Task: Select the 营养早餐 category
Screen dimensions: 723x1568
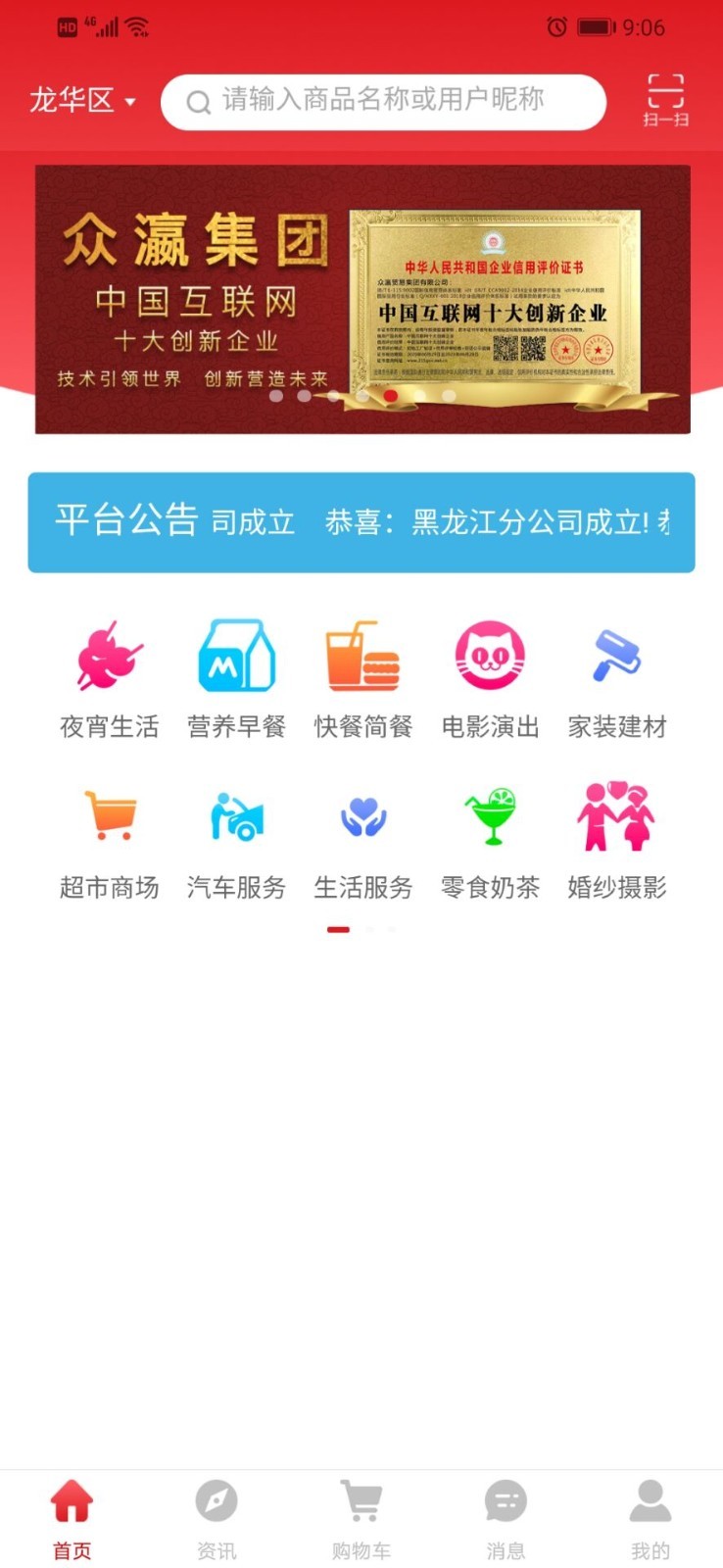Action: pyautogui.click(x=236, y=678)
